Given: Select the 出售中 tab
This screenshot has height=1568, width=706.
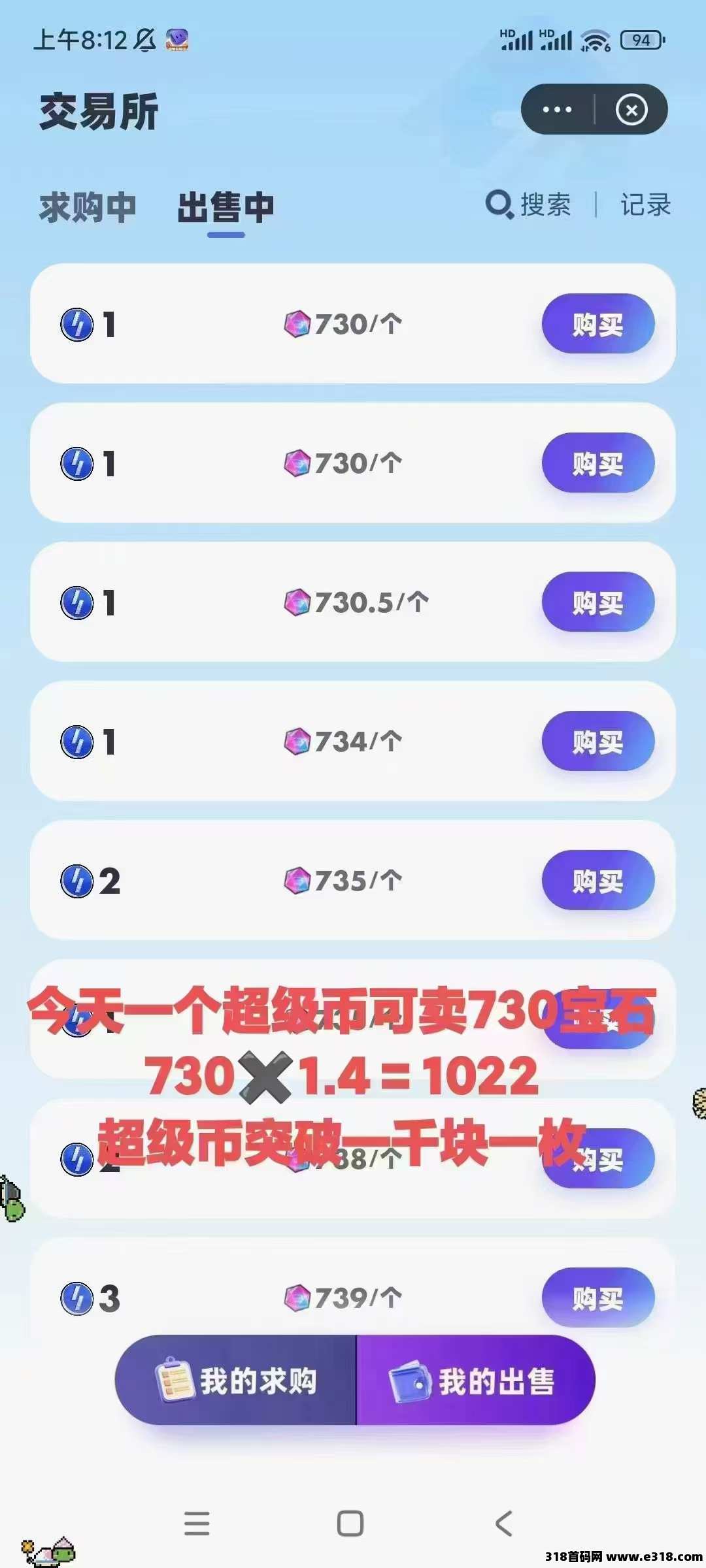Looking at the screenshot, I should pos(226,208).
